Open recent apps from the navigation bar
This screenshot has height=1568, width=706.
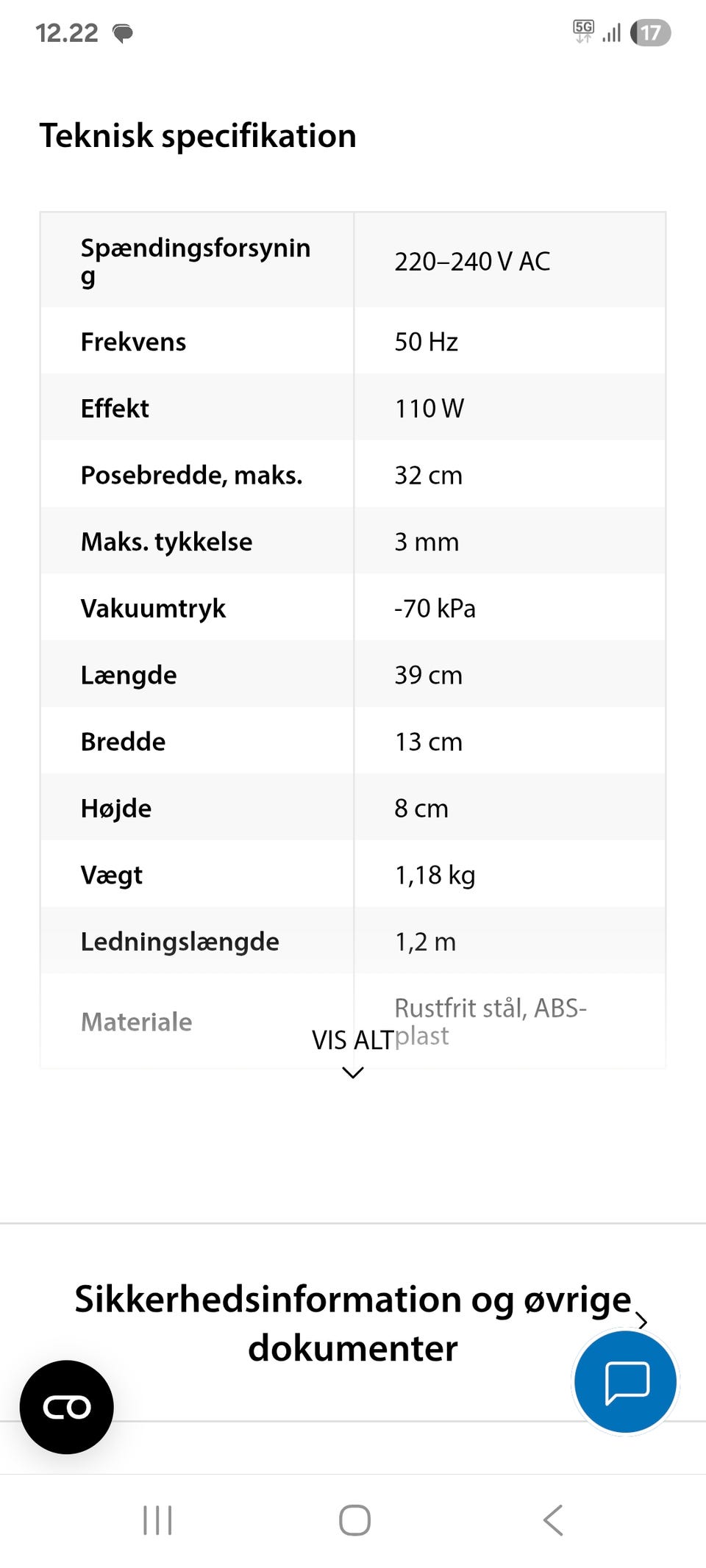pyautogui.click(x=157, y=1519)
